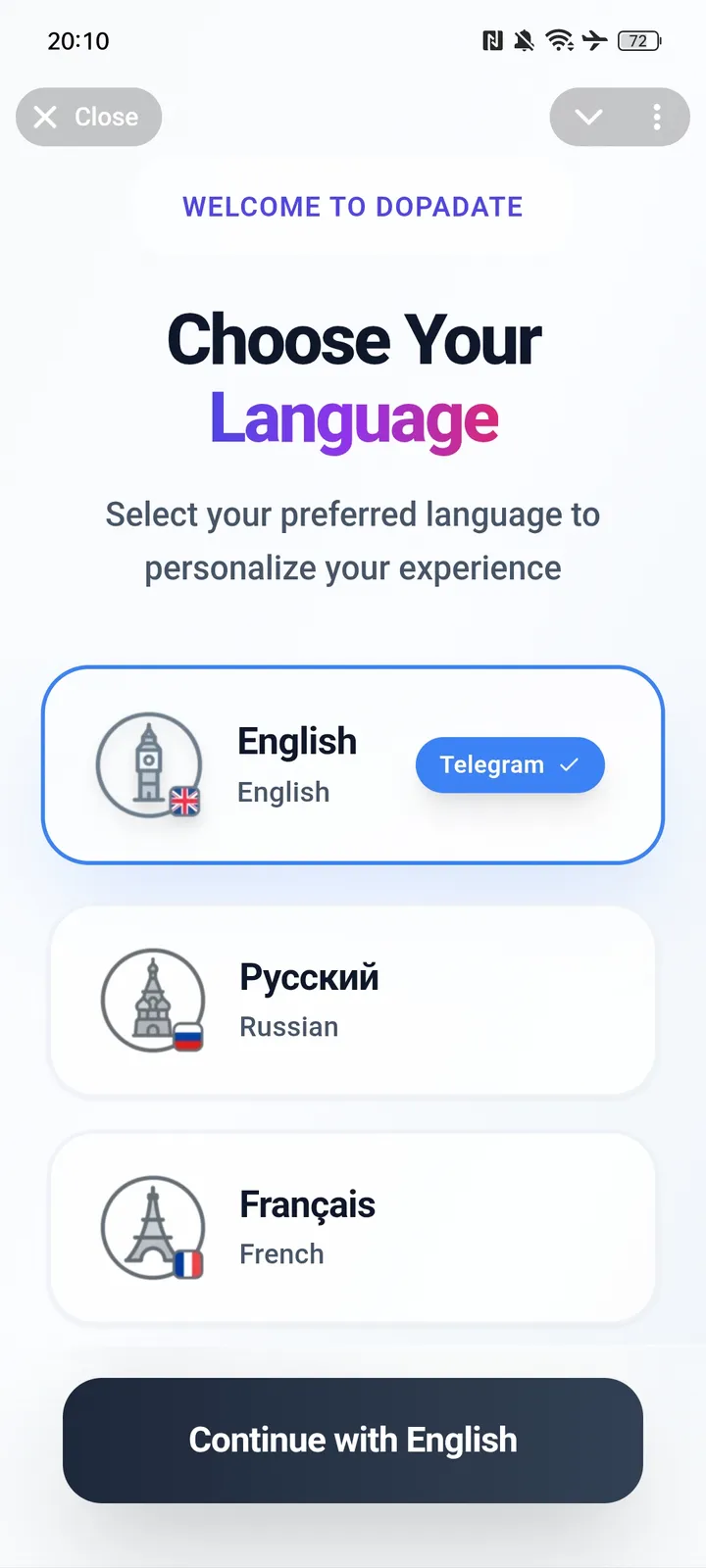Click the Telegram dropdown pill
The height and width of the screenshot is (1568, 706).
510,764
